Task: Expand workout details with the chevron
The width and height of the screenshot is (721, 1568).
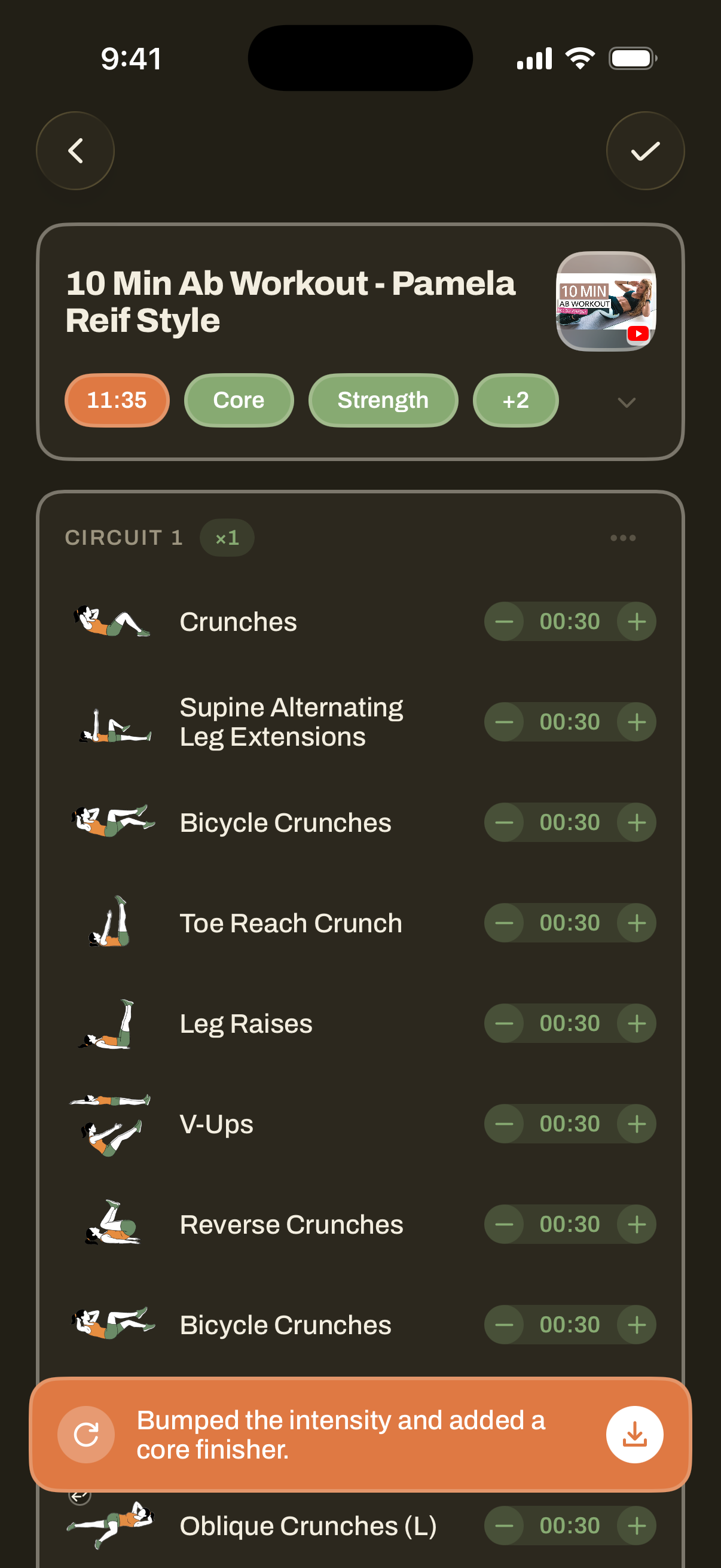Action: tap(626, 402)
